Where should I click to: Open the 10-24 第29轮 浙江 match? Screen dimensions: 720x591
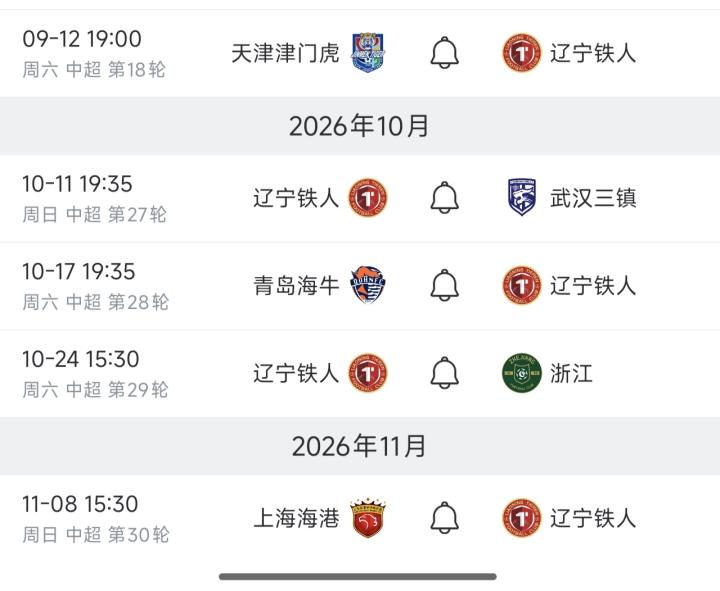coord(360,374)
